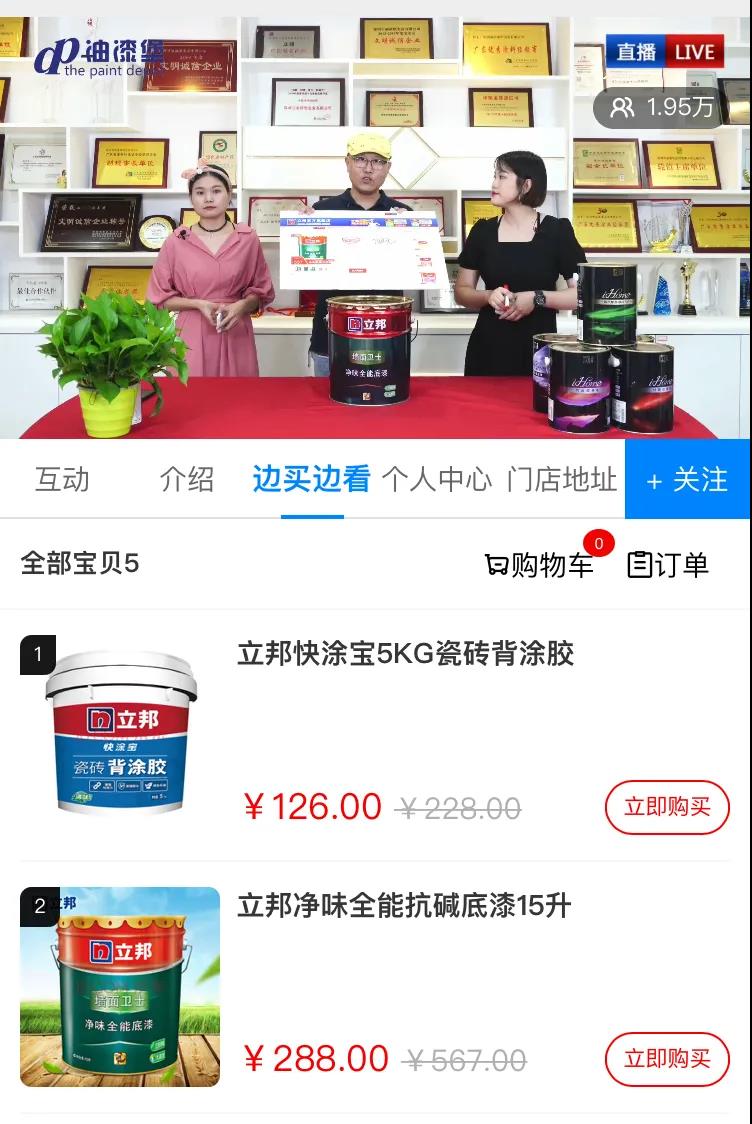Buy 立邦净味全能抗碱底漆15升 with 立即购买
Screen dimensions: 752x1124
click(667, 1059)
